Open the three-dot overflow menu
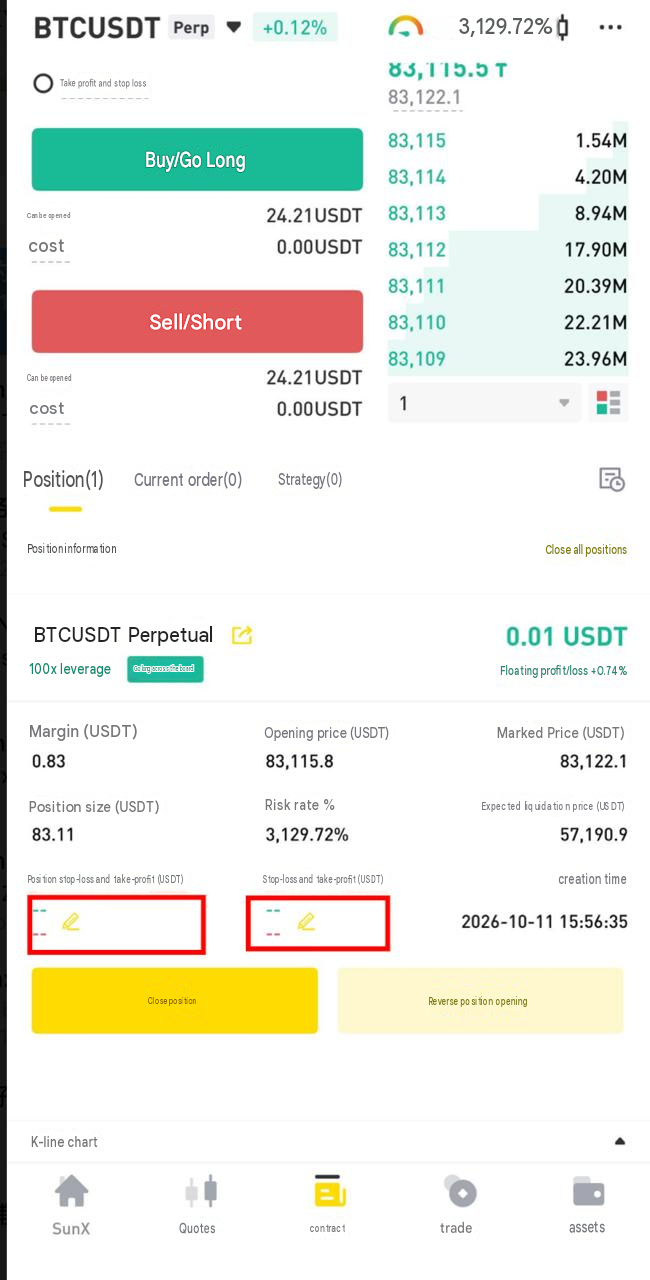This screenshot has height=1280, width=650. (x=610, y=28)
